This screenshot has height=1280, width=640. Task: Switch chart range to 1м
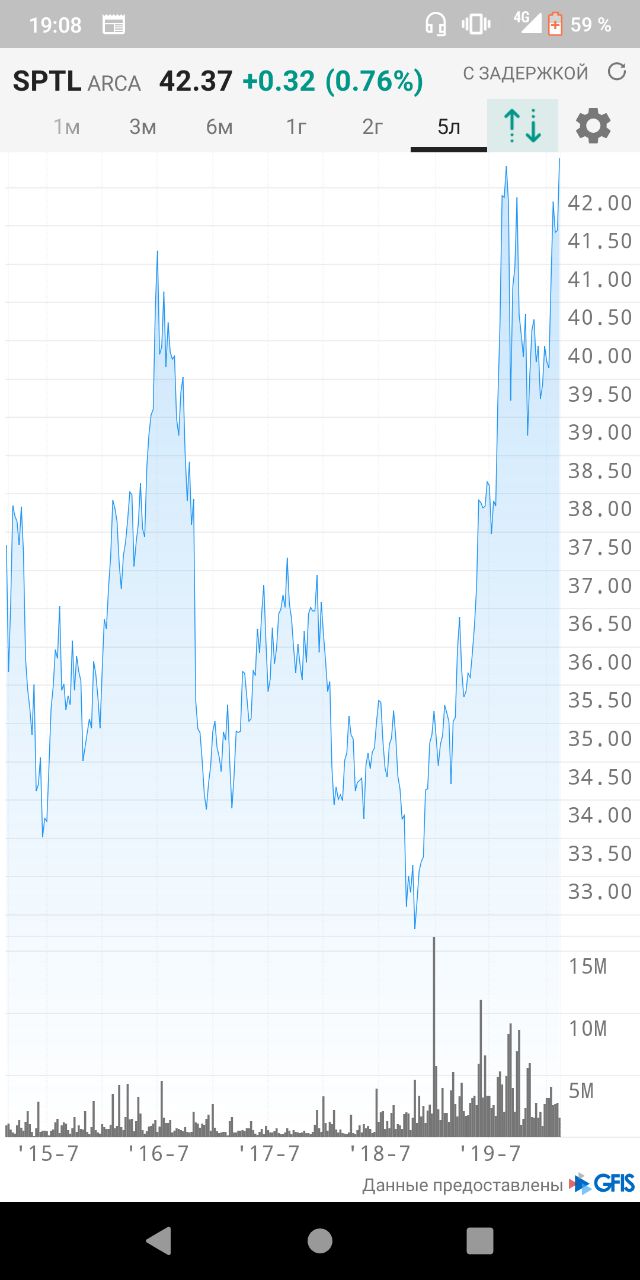(66, 127)
